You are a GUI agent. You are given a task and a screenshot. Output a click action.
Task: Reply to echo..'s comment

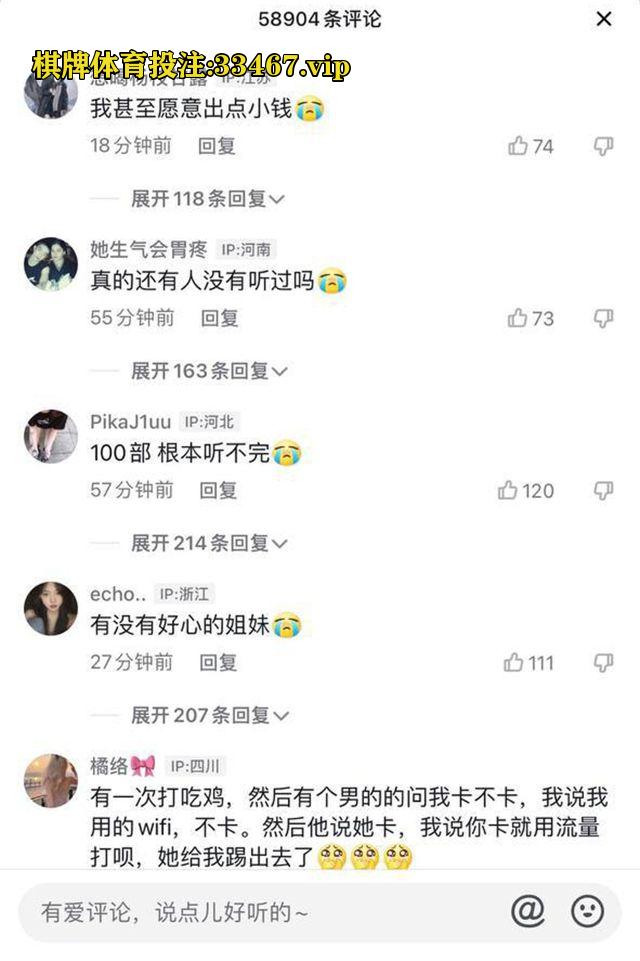click(217, 662)
